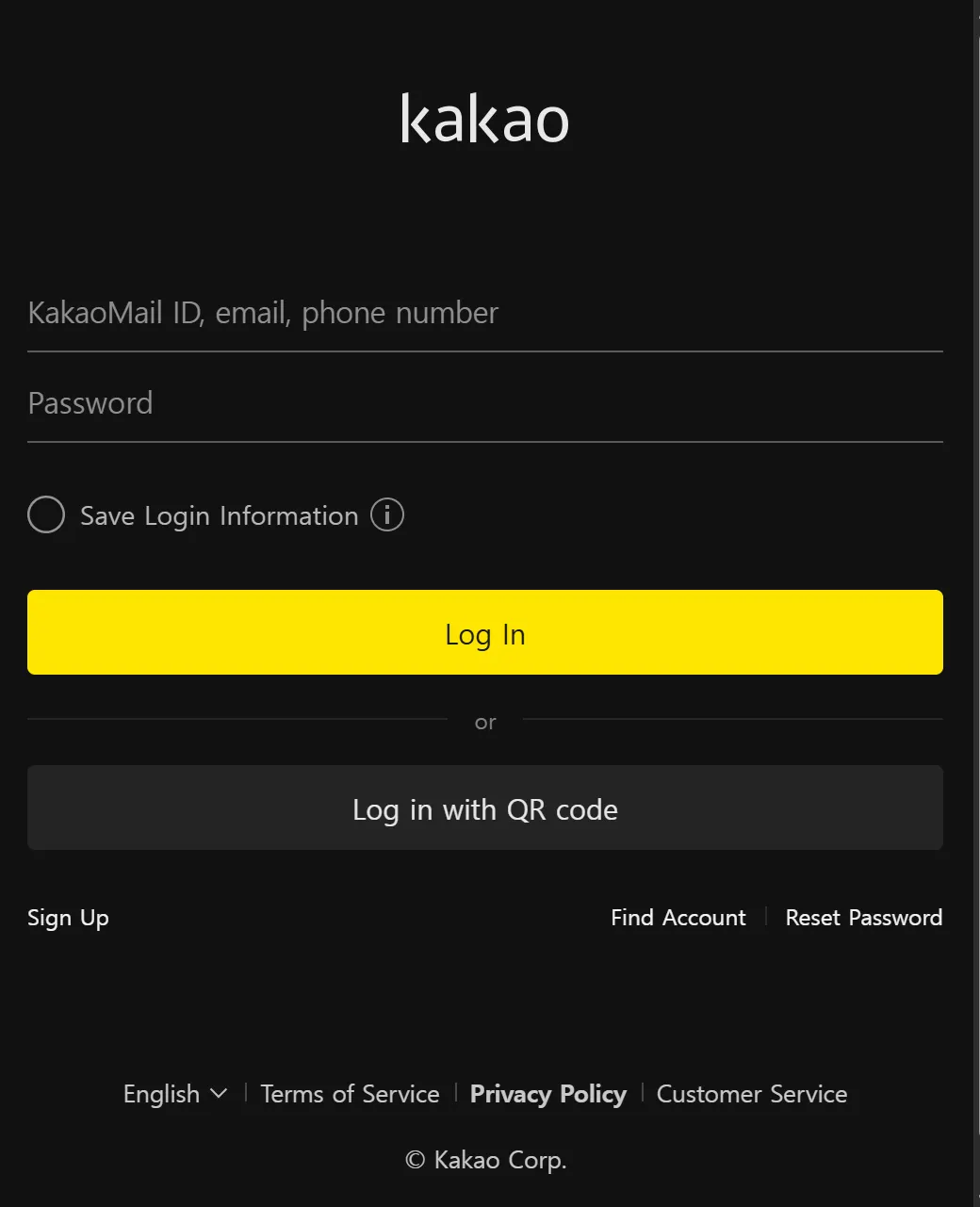Open the Save Login Information info icon
Image resolution: width=980 pixels, height=1207 pixels.
(x=387, y=514)
